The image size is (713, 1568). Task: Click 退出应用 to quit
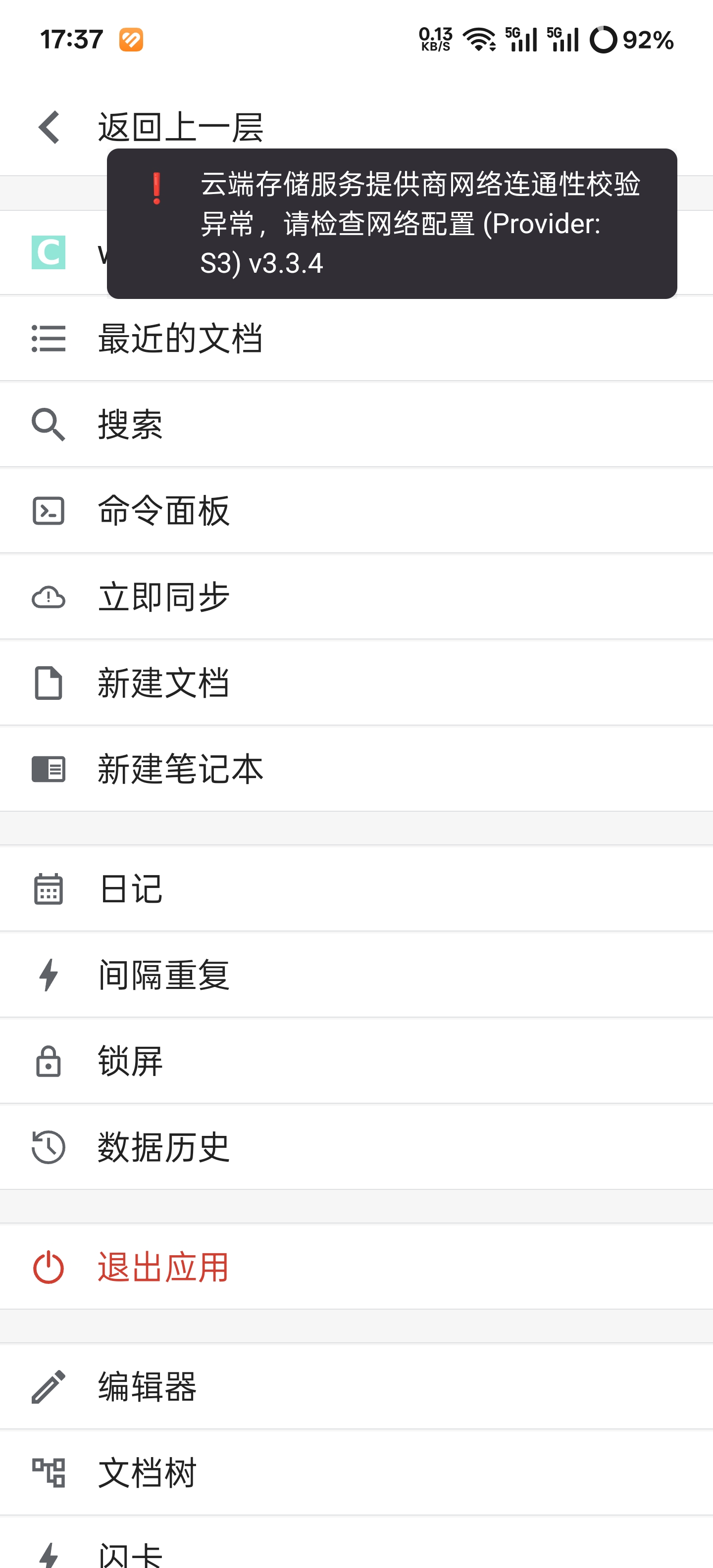point(162,1266)
